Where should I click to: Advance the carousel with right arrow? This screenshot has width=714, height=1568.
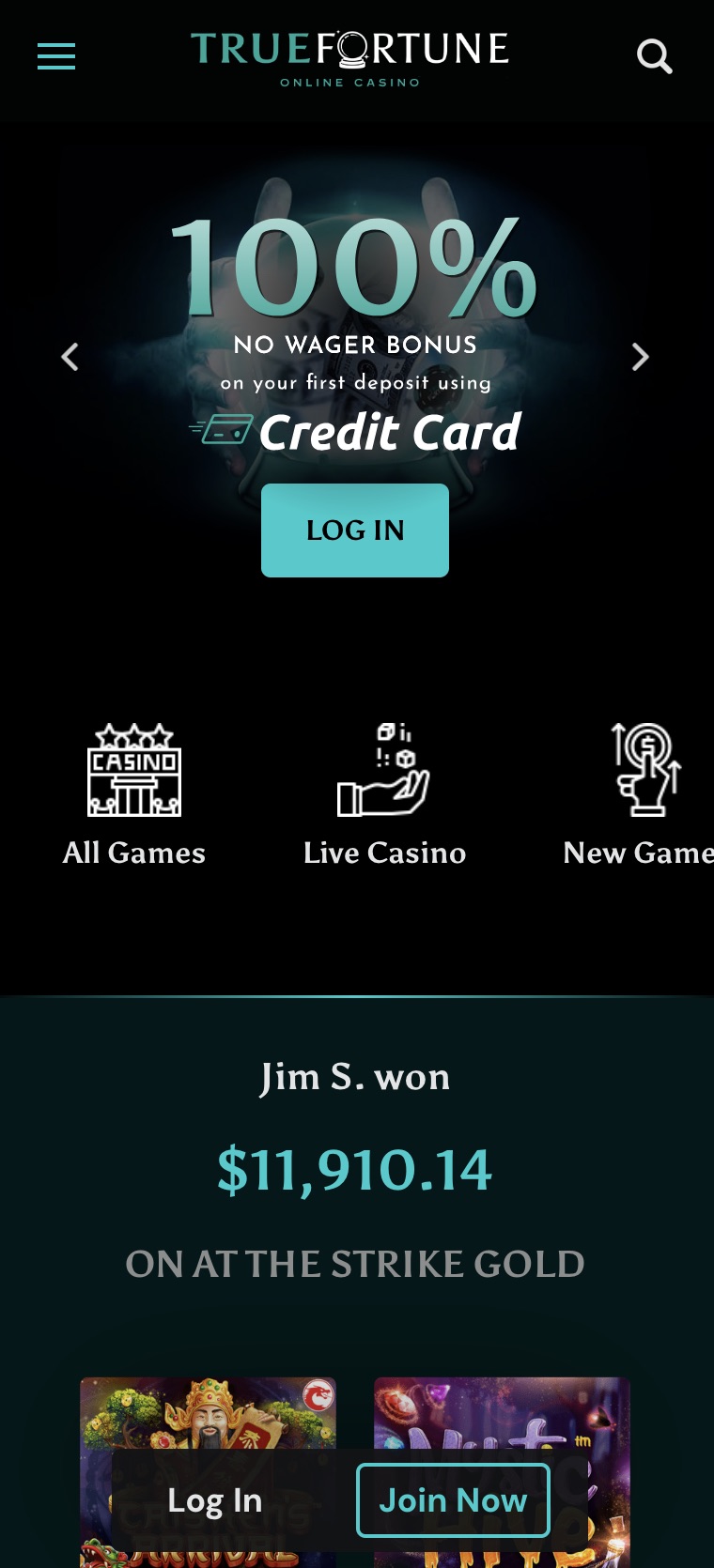pyautogui.click(x=641, y=357)
